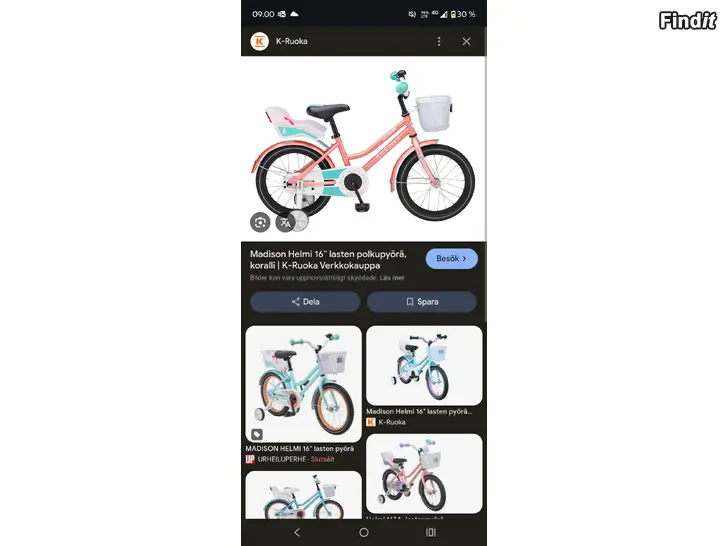Open the URHEILUPERHE Madison Helmi bike result

[303, 385]
